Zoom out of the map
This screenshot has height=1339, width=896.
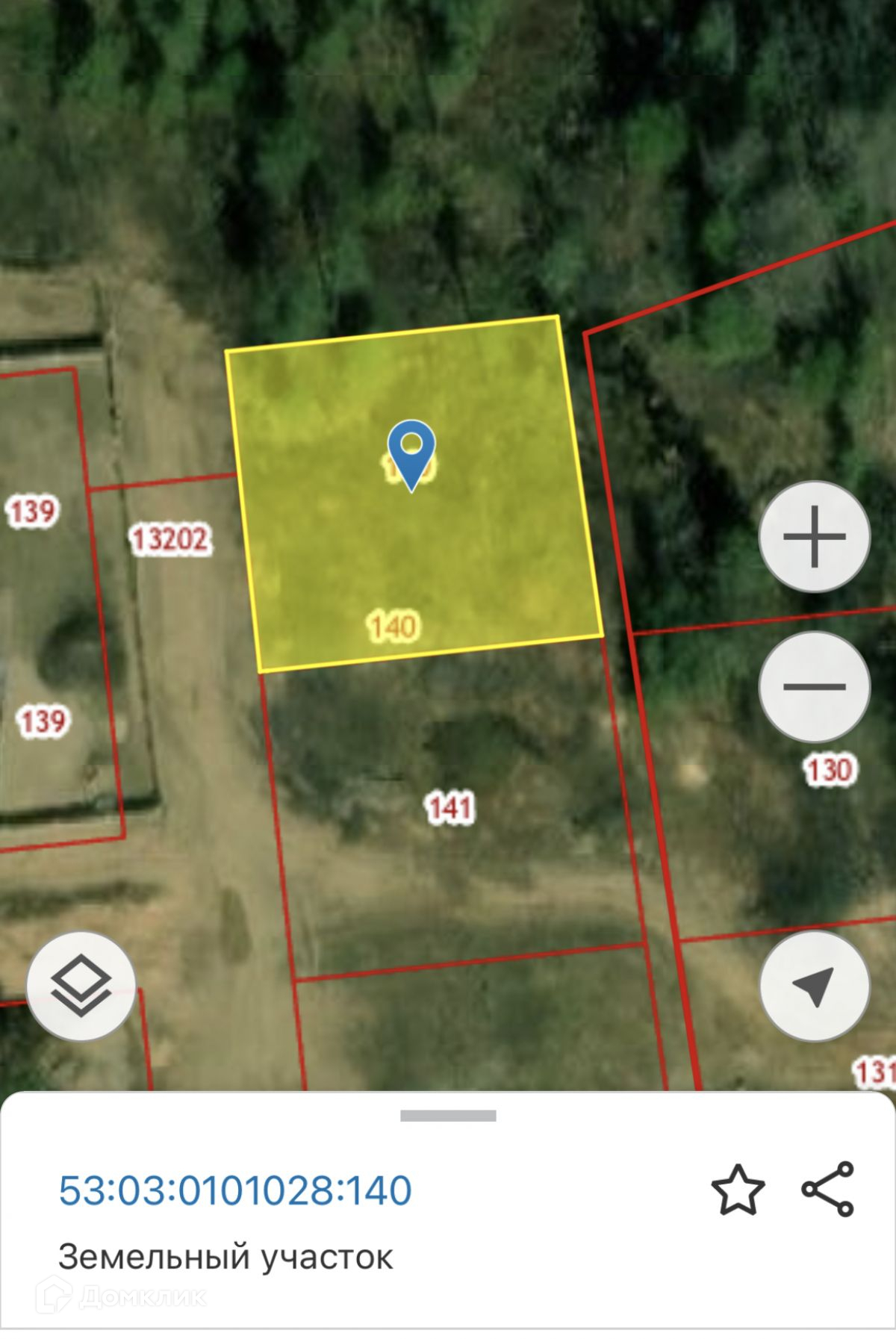pos(814,686)
